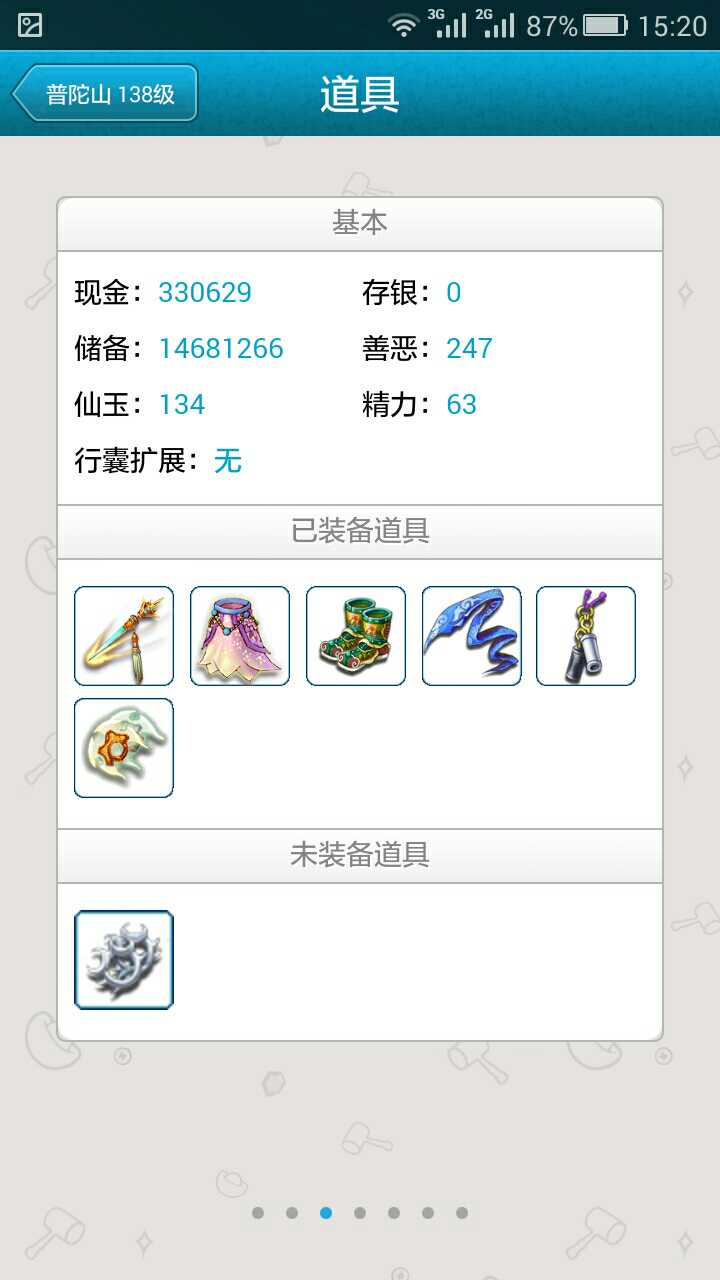The width and height of the screenshot is (720, 1280).
Task: Open the equipped chain pendant item
Action: pos(586,636)
